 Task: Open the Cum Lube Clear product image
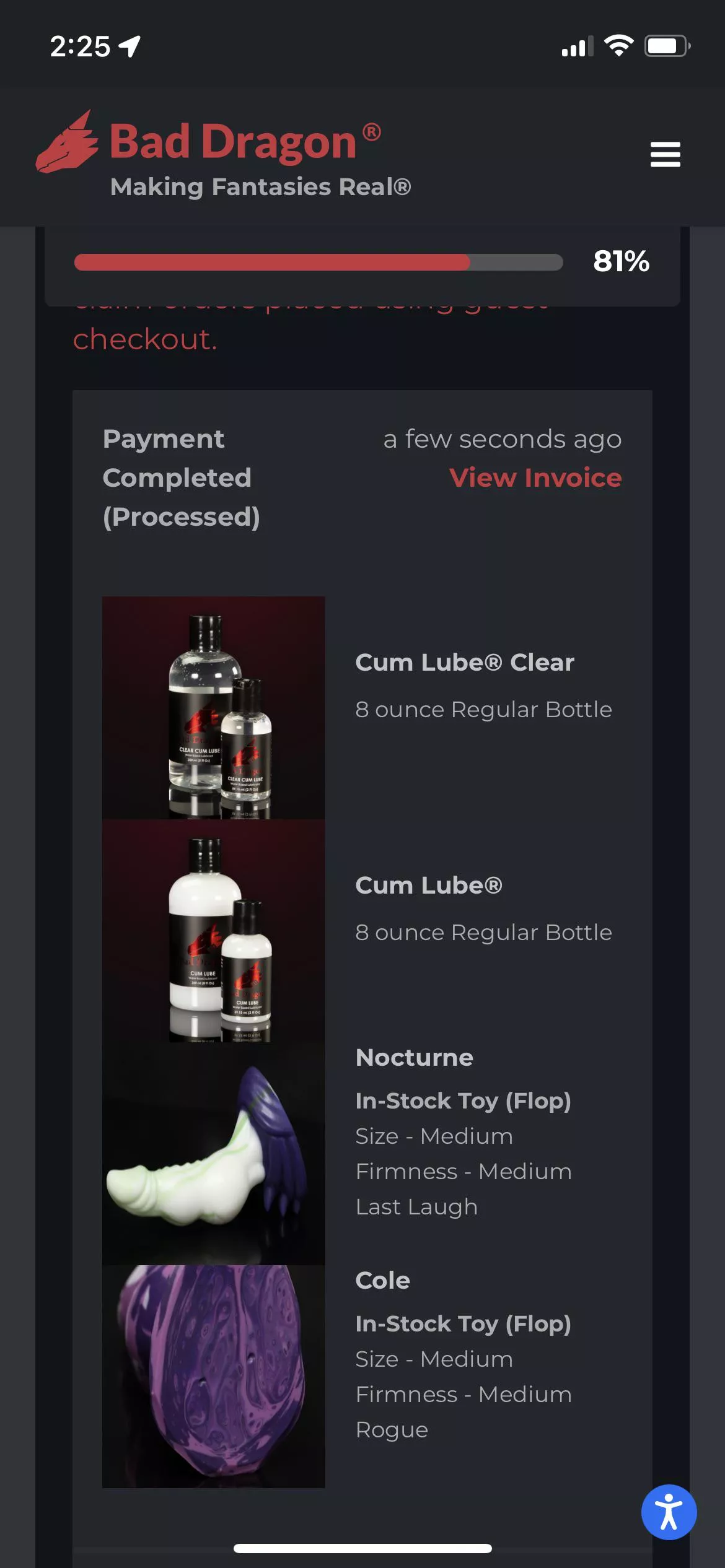coord(214,708)
